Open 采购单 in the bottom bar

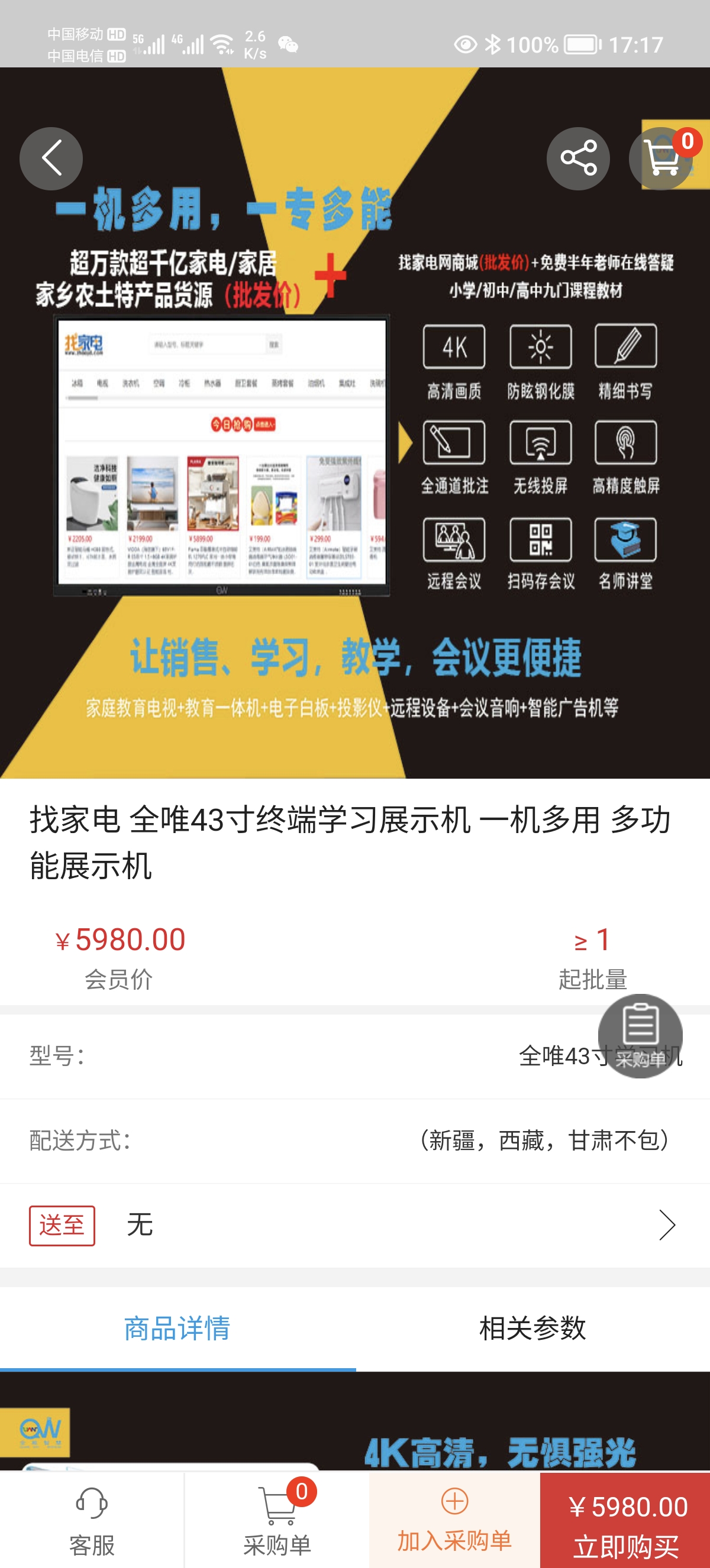[x=277, y=1520]
